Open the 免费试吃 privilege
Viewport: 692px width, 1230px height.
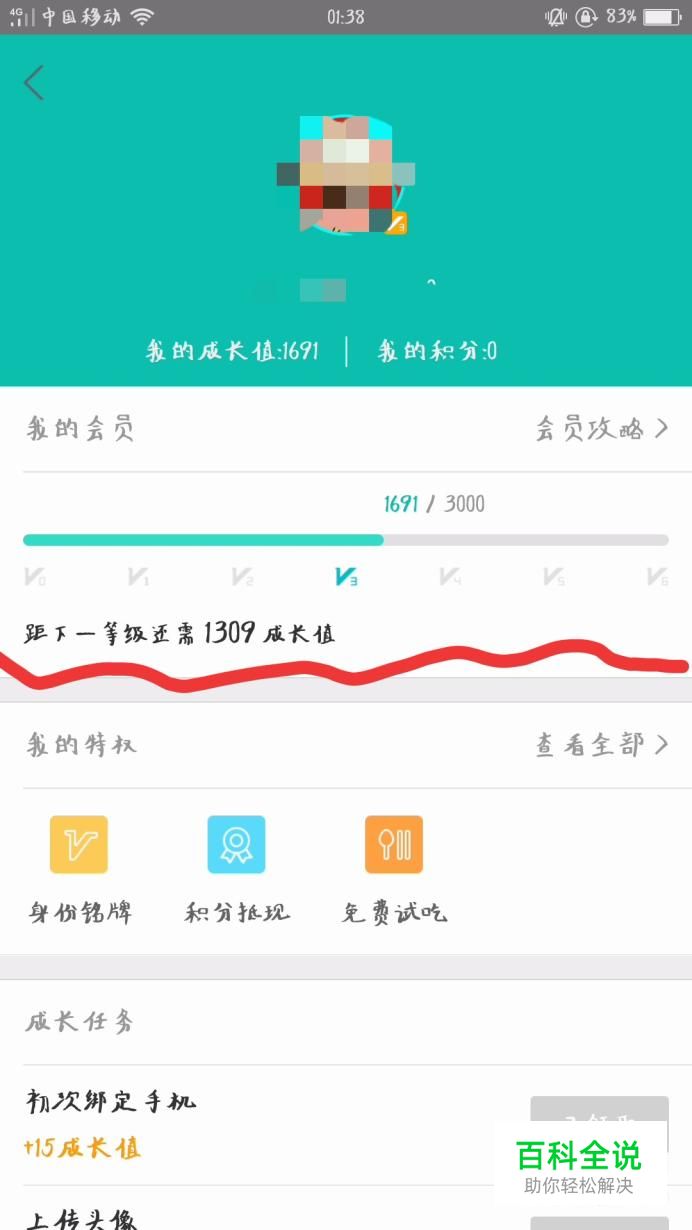click(x=394, y=868)
